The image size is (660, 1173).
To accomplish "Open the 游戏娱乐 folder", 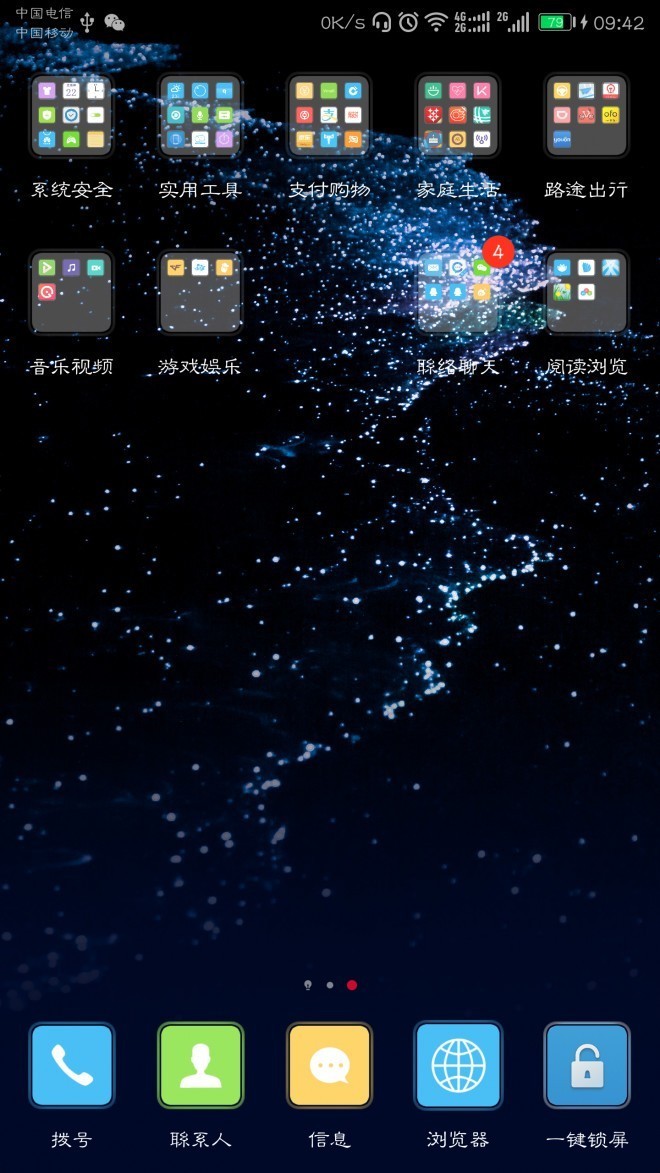I will (200, 292).
